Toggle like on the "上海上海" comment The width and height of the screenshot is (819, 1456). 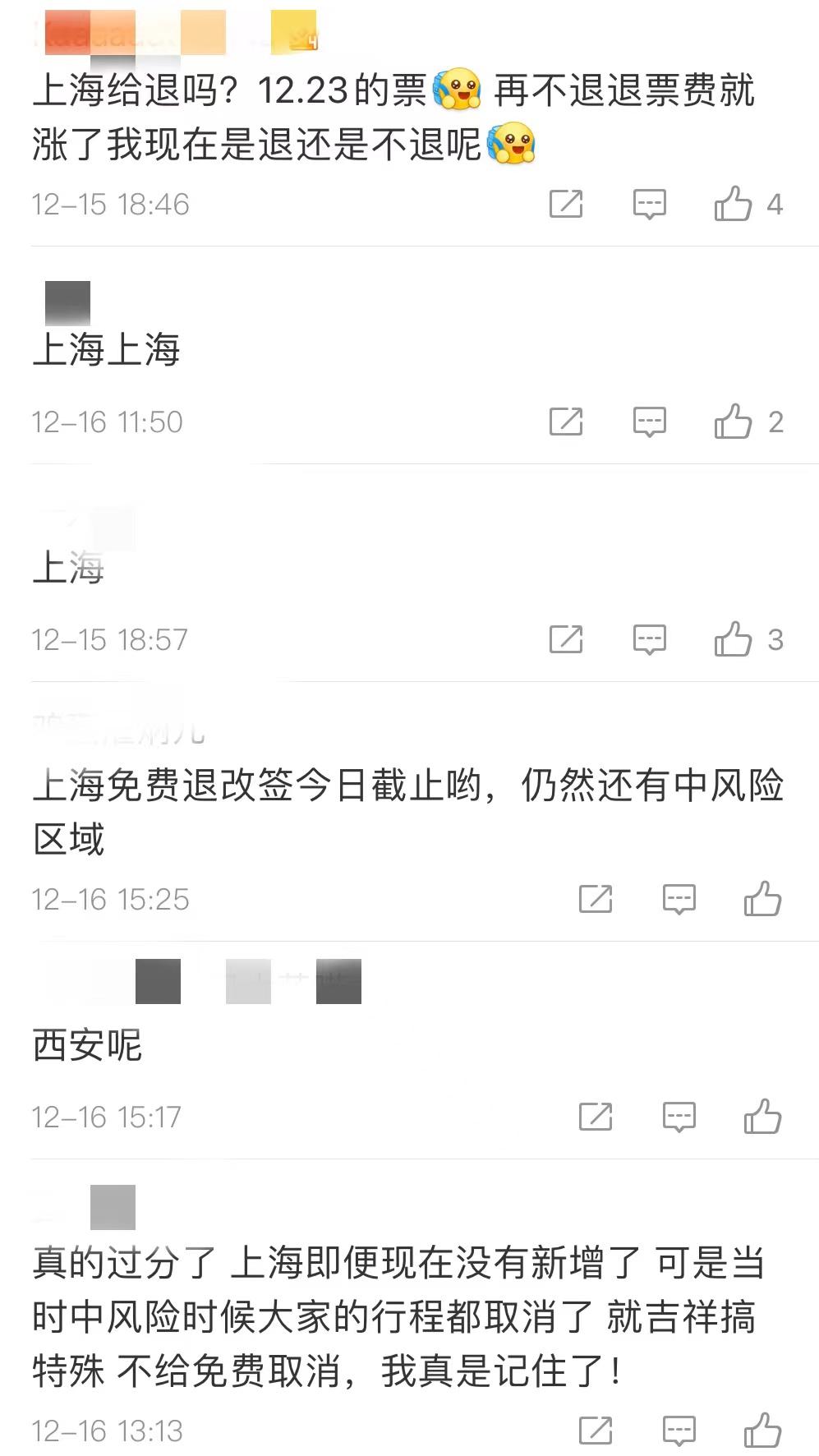(736, 422)
